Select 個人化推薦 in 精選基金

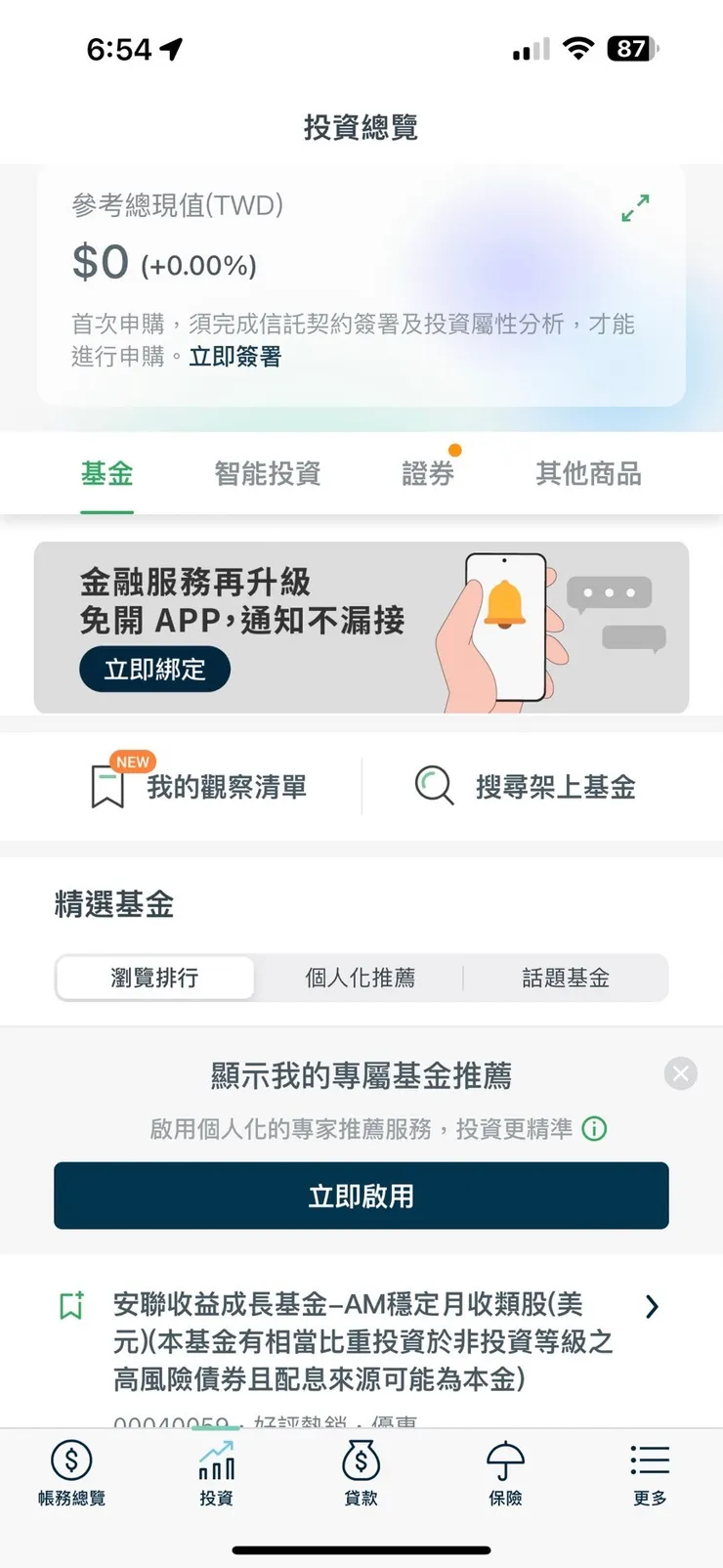(360, 978)
